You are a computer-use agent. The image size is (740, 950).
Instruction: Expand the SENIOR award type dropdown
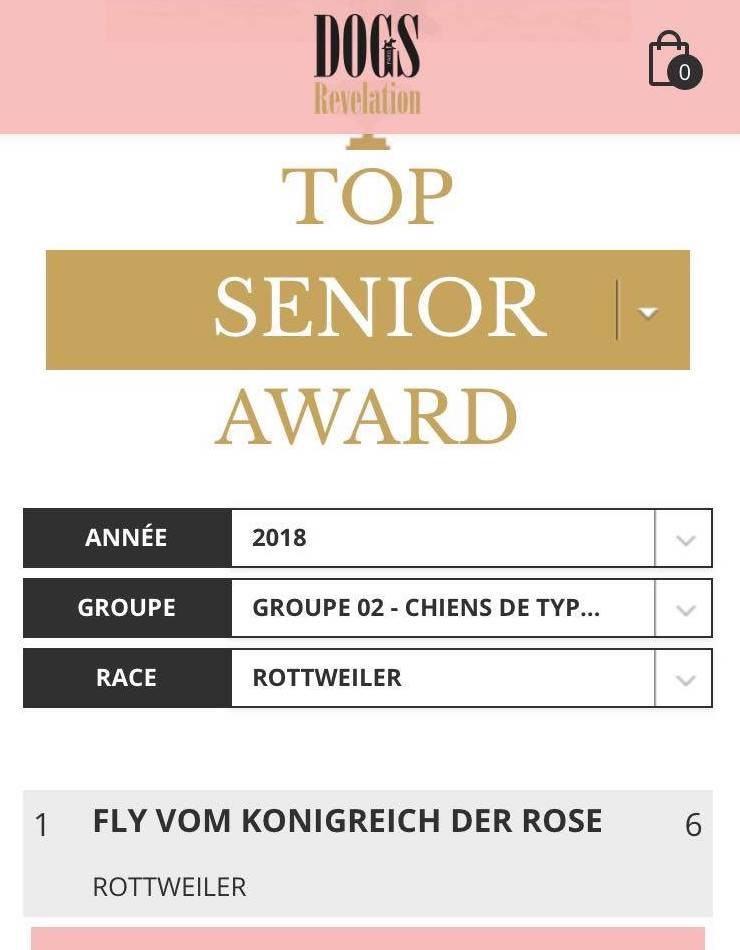(x=647, y=311)
